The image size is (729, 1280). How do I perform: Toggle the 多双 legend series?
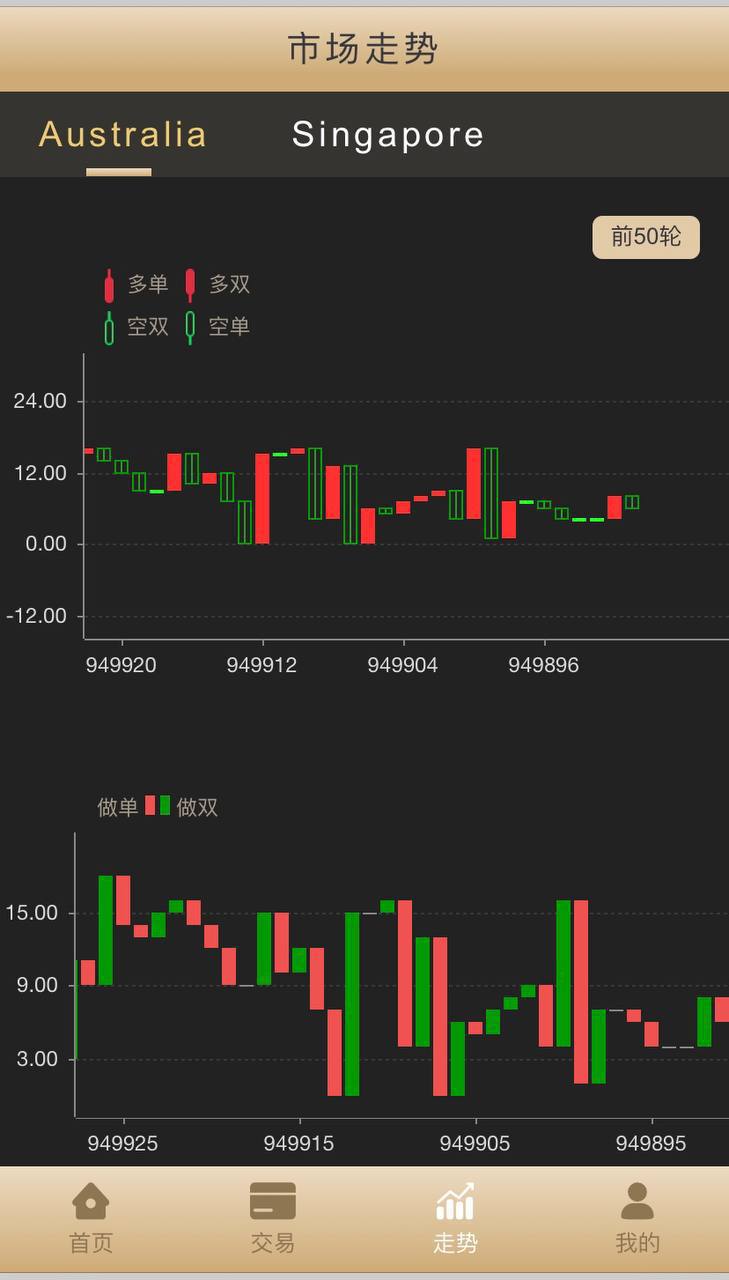[217, 285]
